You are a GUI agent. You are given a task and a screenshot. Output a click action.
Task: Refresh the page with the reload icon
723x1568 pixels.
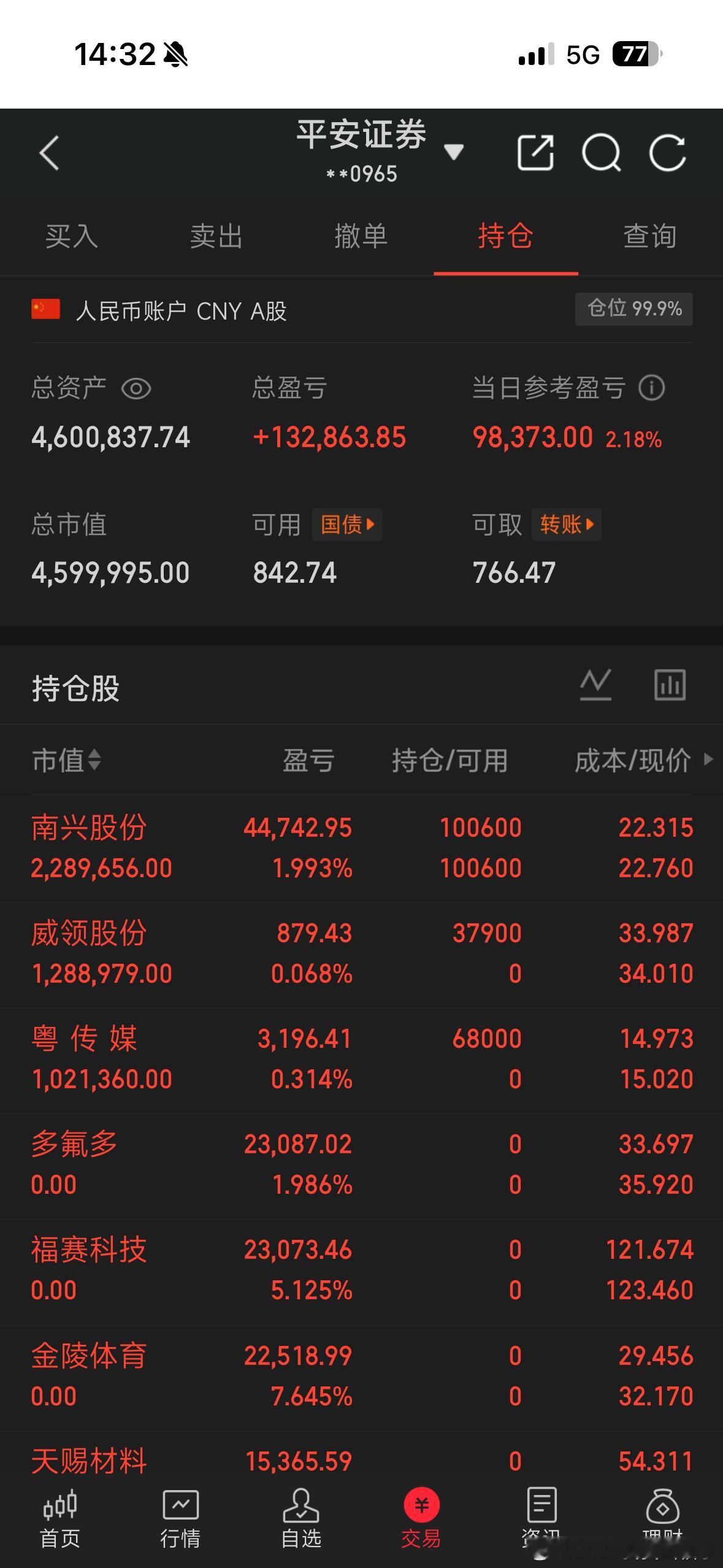(x=668, y=153)
